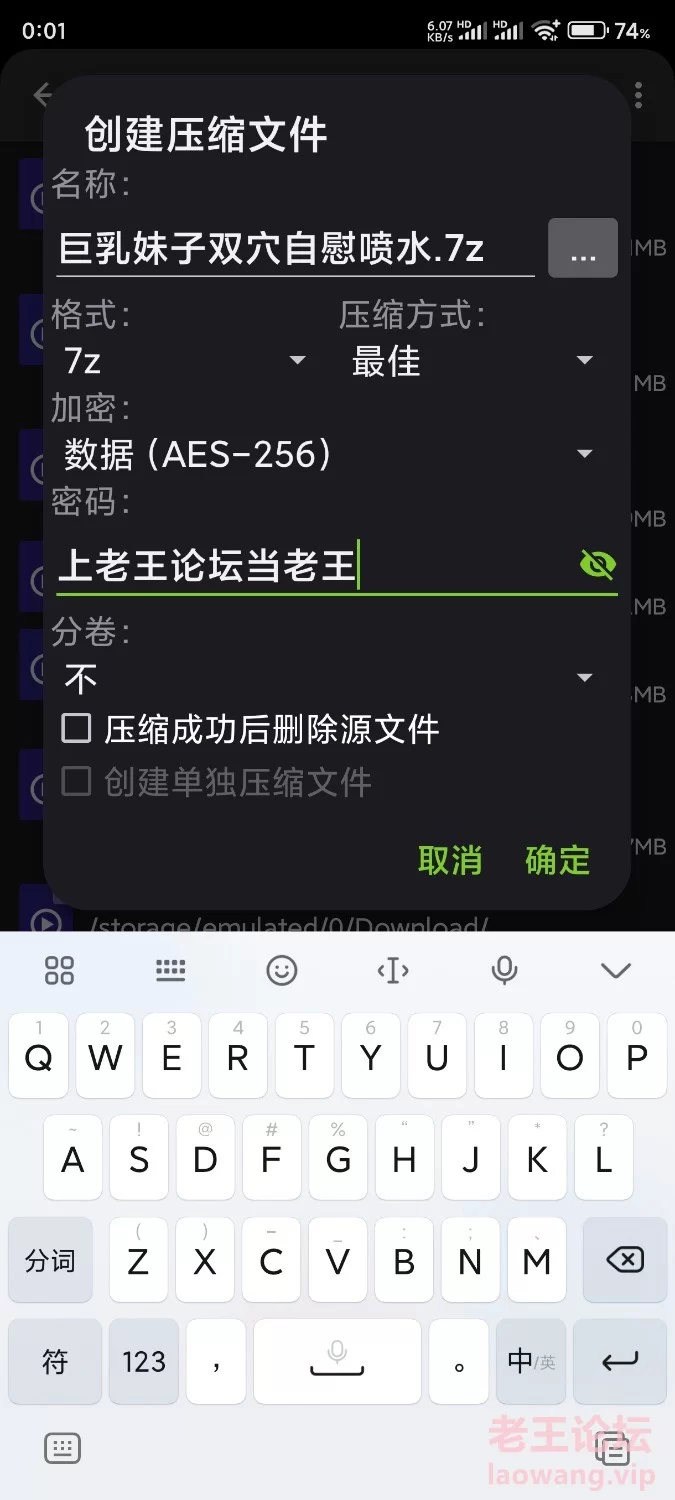The height and width of the screenshot is (1500, 675).
Task: Open the browse button with three dots
Action: click(583, 248)
